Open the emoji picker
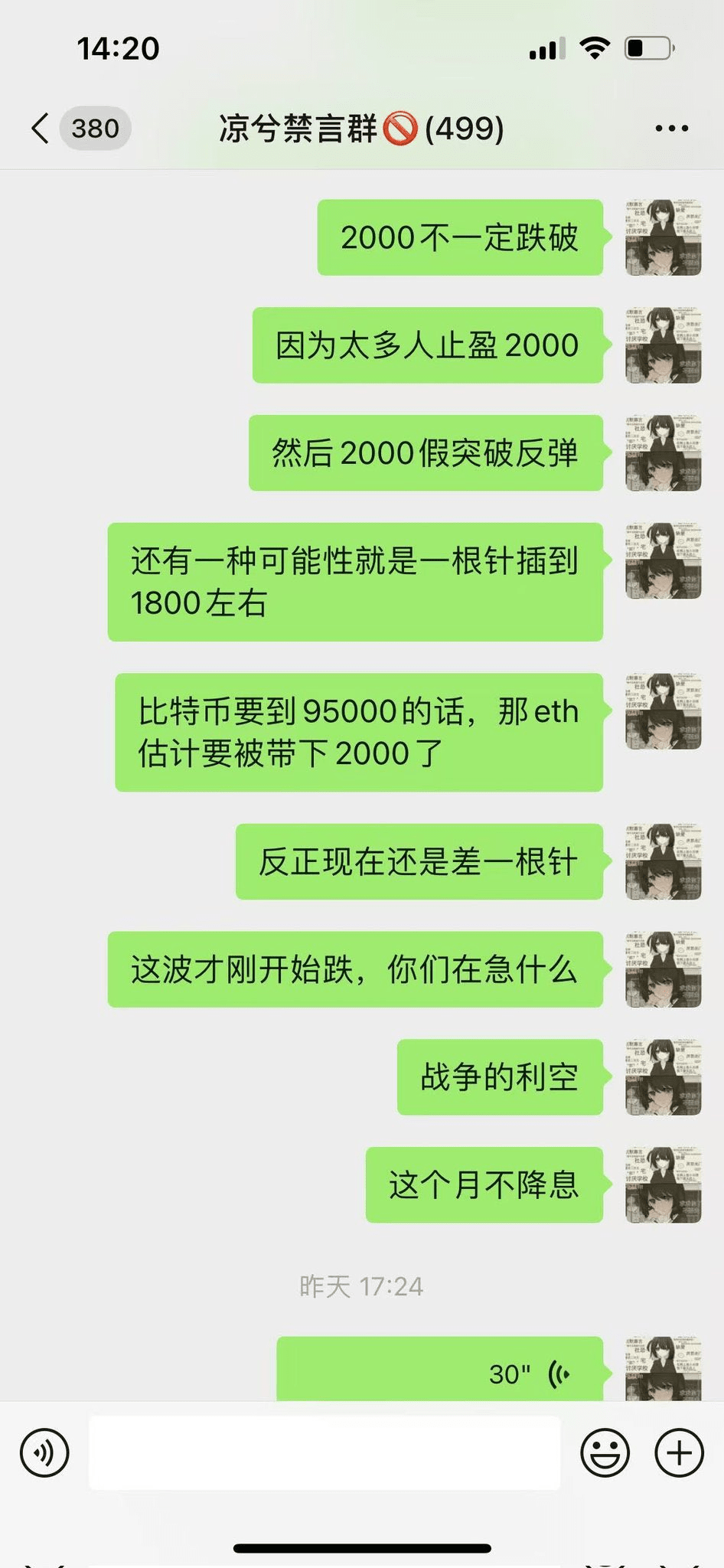 [x=605, y=1452]
